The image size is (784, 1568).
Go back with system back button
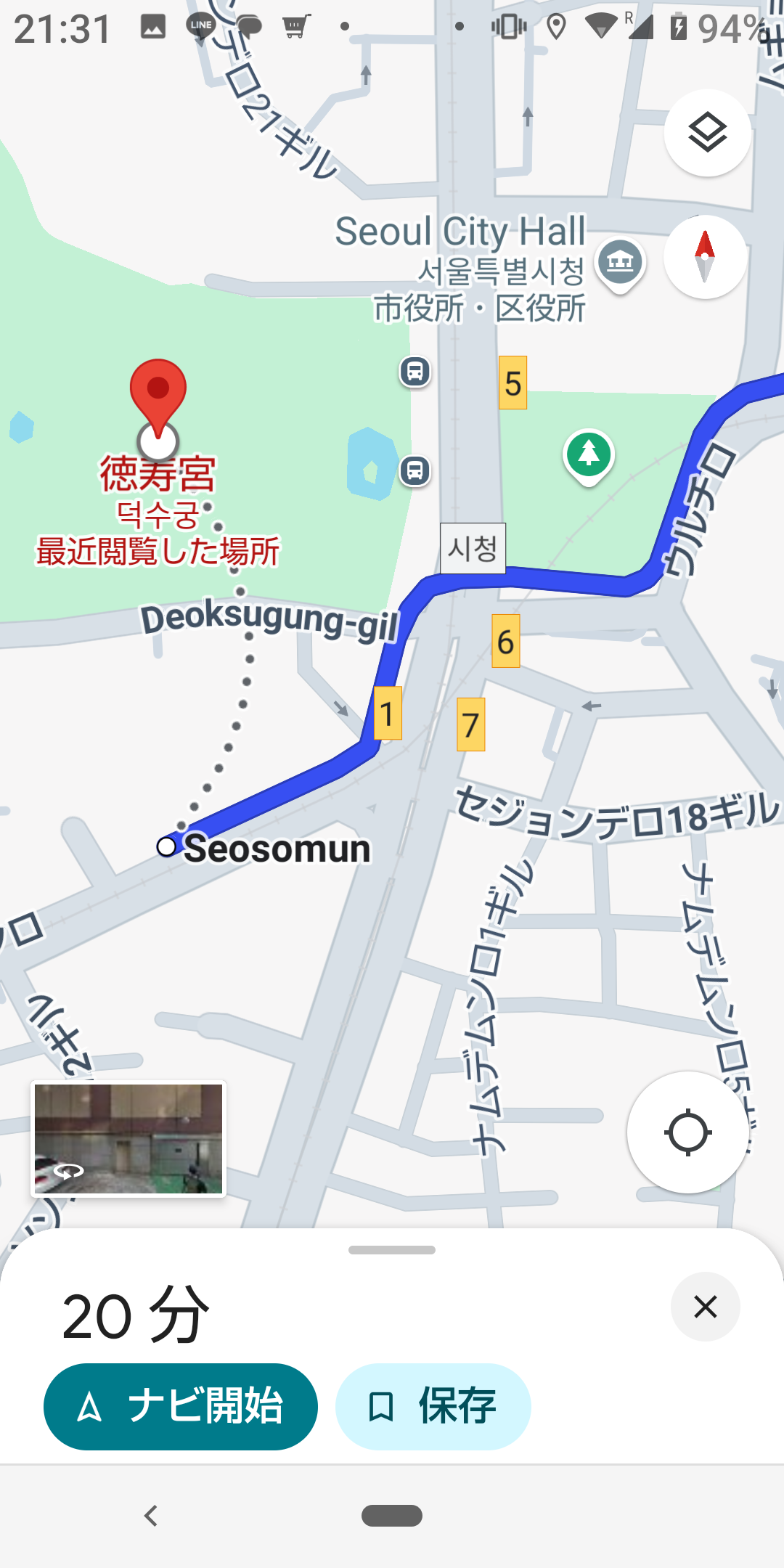click(x=151, y=1516)
